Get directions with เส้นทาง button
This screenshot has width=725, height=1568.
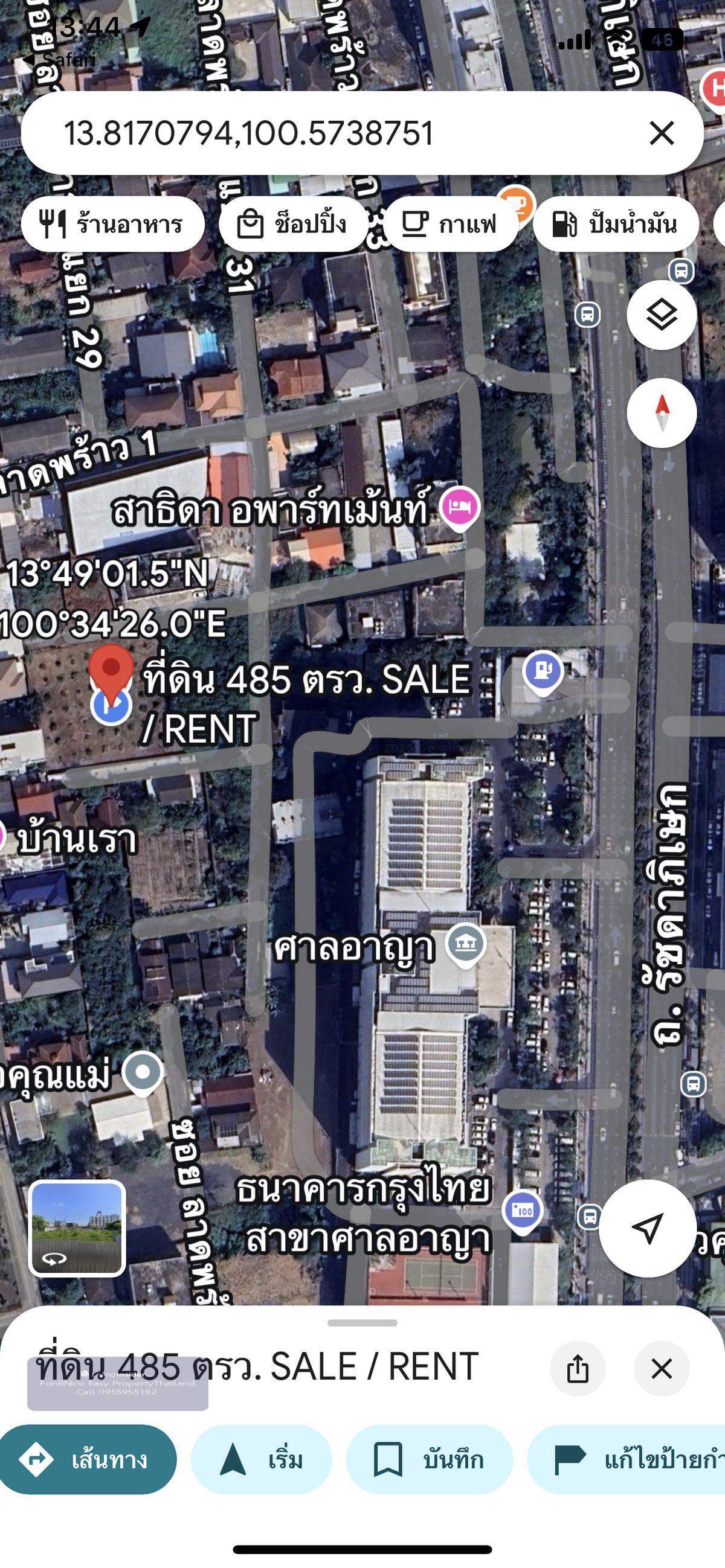tap(88, 1460)
